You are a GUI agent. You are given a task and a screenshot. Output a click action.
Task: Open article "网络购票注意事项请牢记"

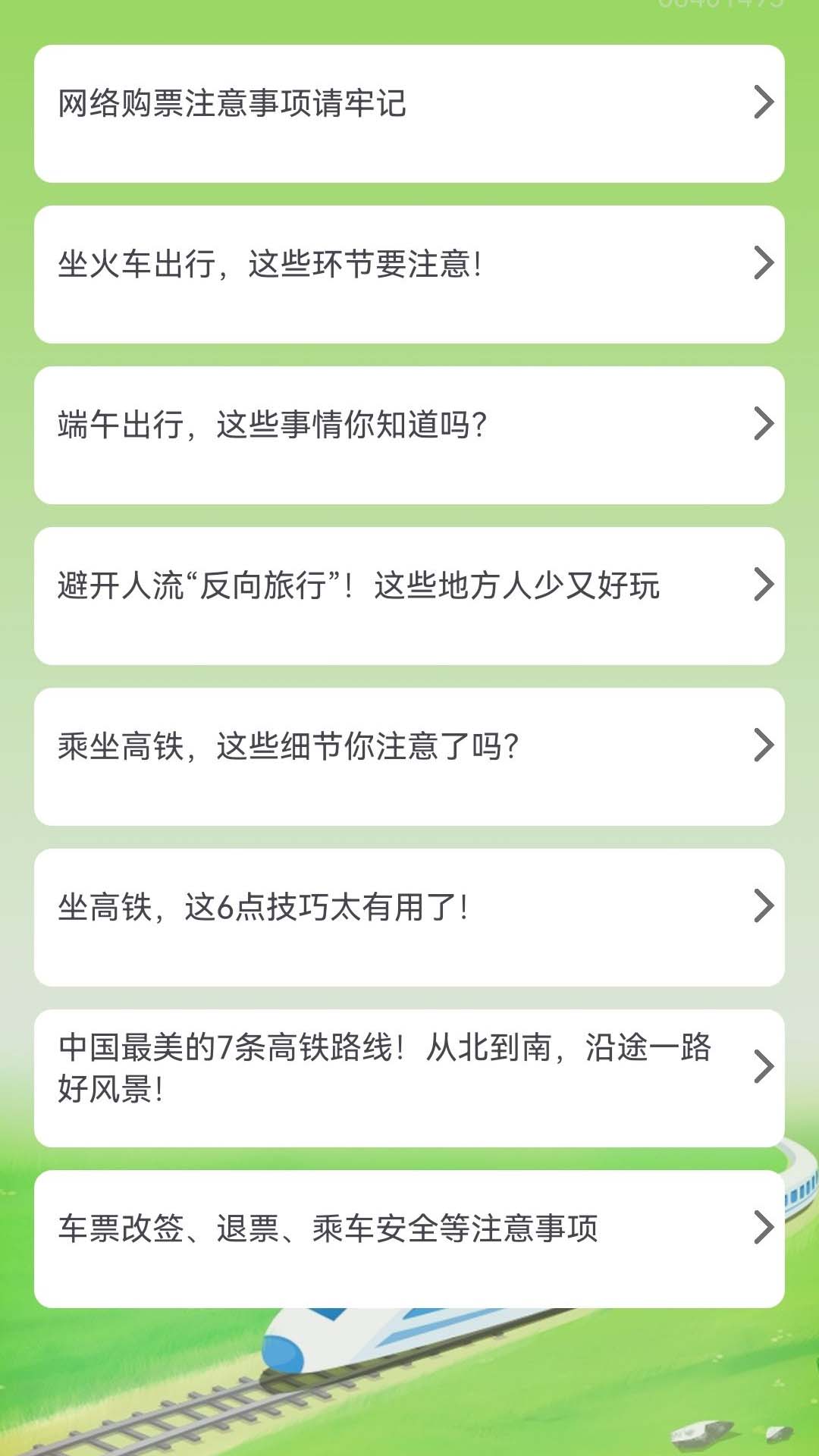point(303,106)
